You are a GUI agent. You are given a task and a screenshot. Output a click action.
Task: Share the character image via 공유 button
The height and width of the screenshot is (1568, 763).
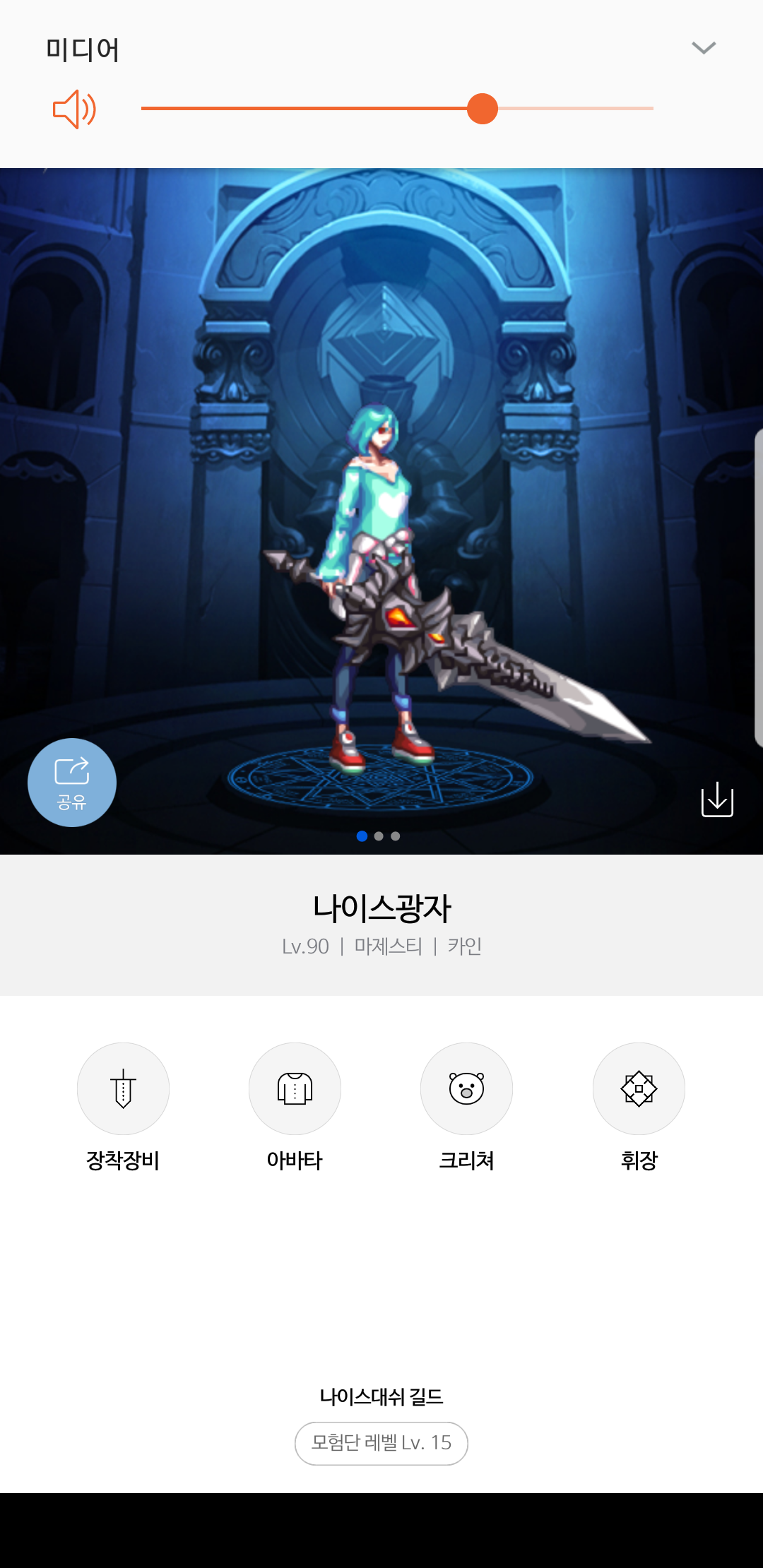tap(72, 783)
